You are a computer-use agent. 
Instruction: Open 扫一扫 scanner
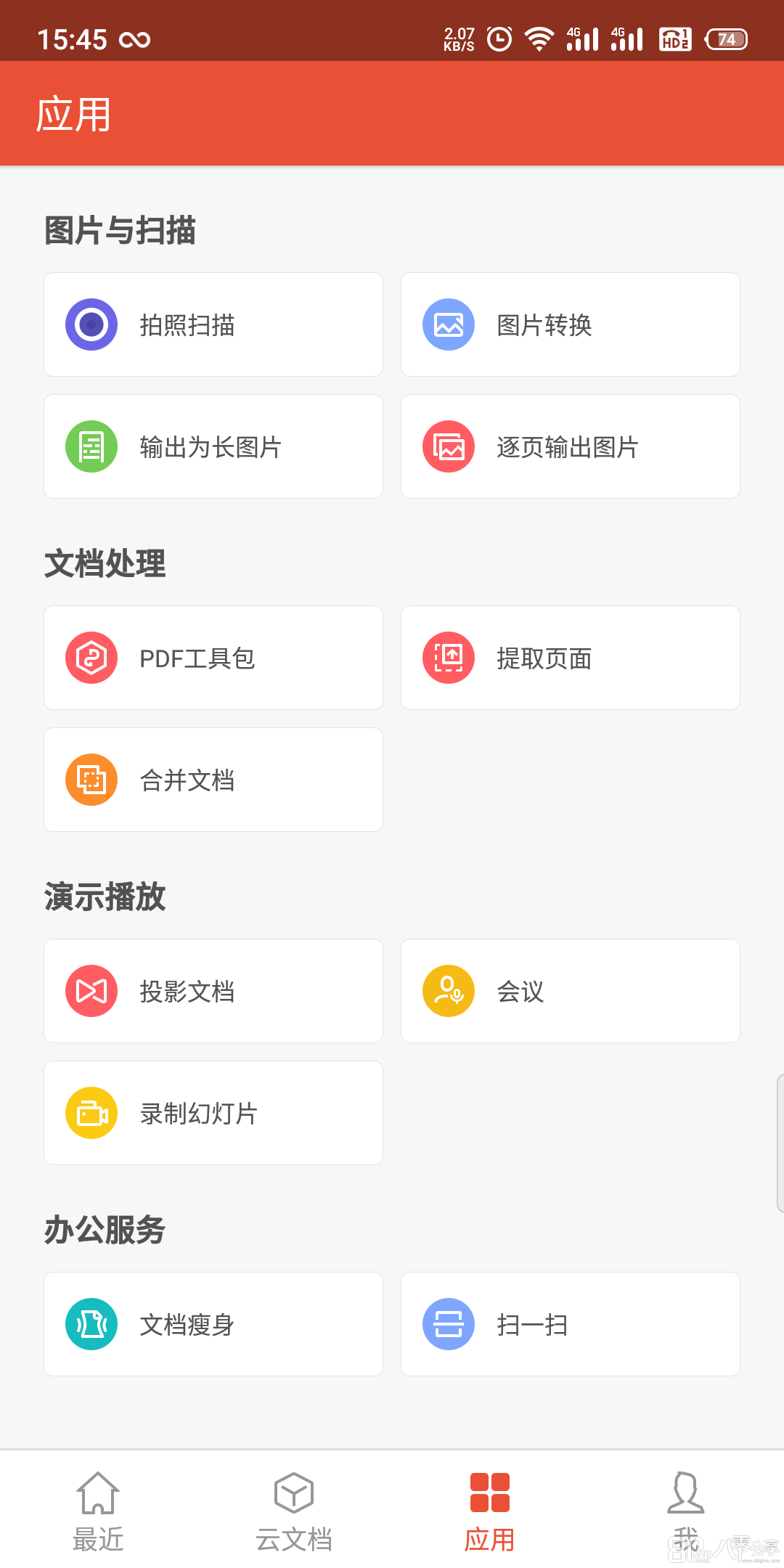571,1324
